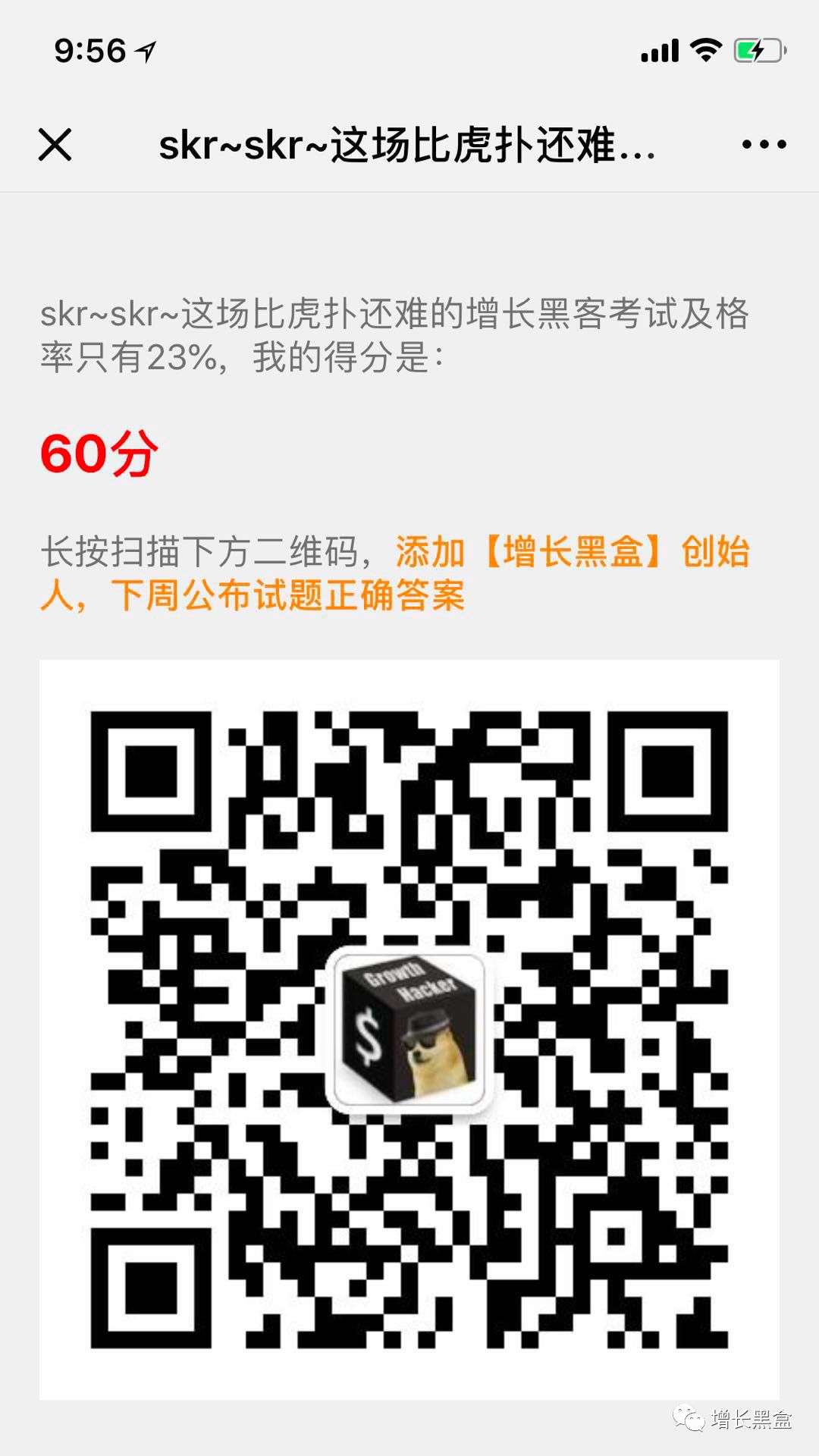Close the webview with the X
819x1456 pixels.
click(55, 144)
